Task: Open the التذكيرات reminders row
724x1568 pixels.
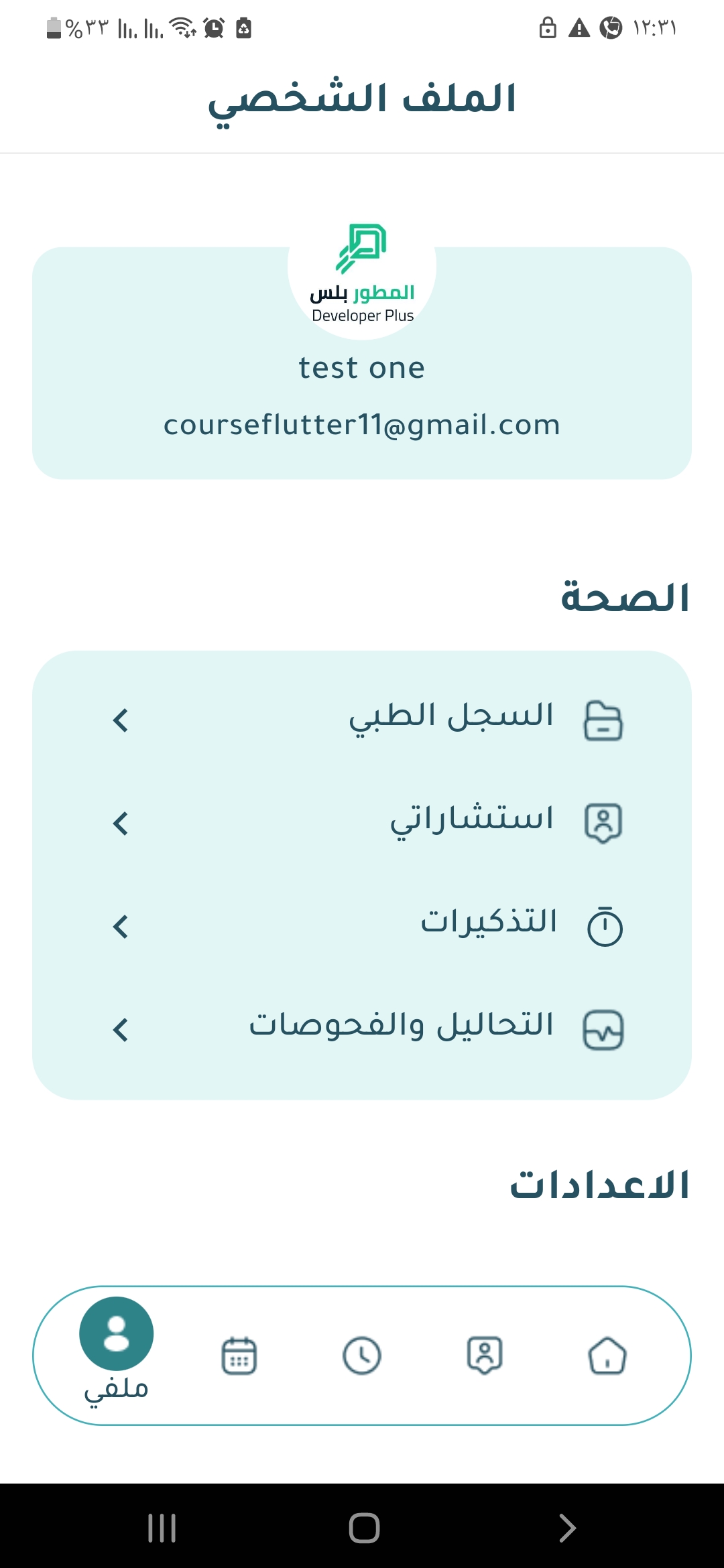Action: (x=362, y=926)
